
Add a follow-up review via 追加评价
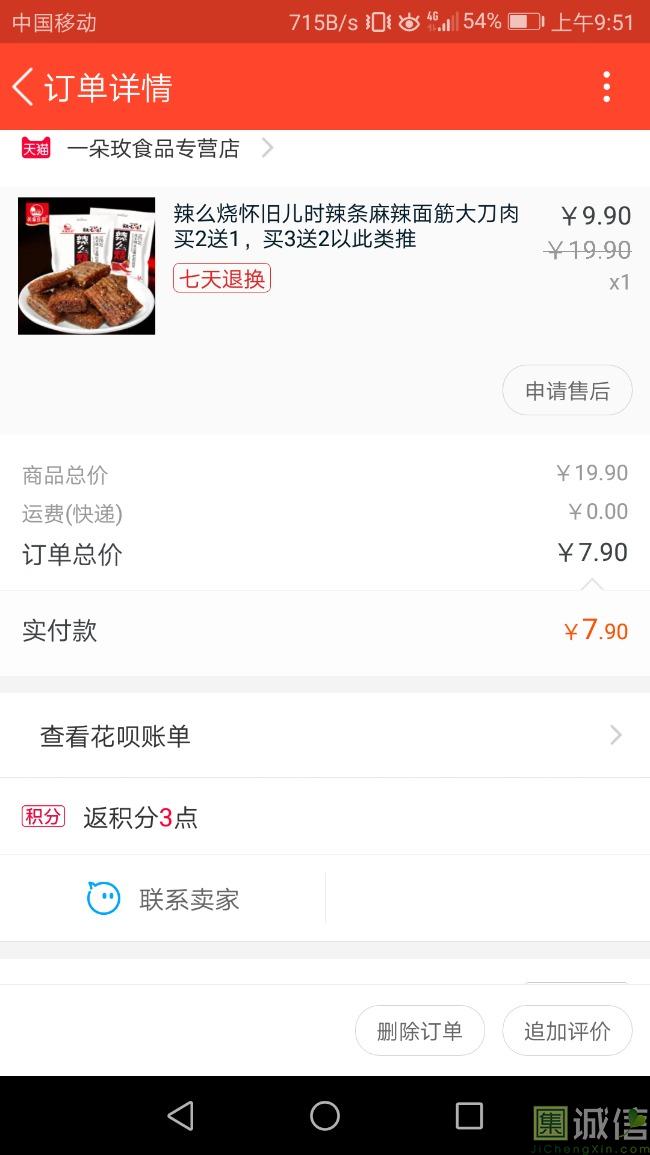(x=567, y=1031)
